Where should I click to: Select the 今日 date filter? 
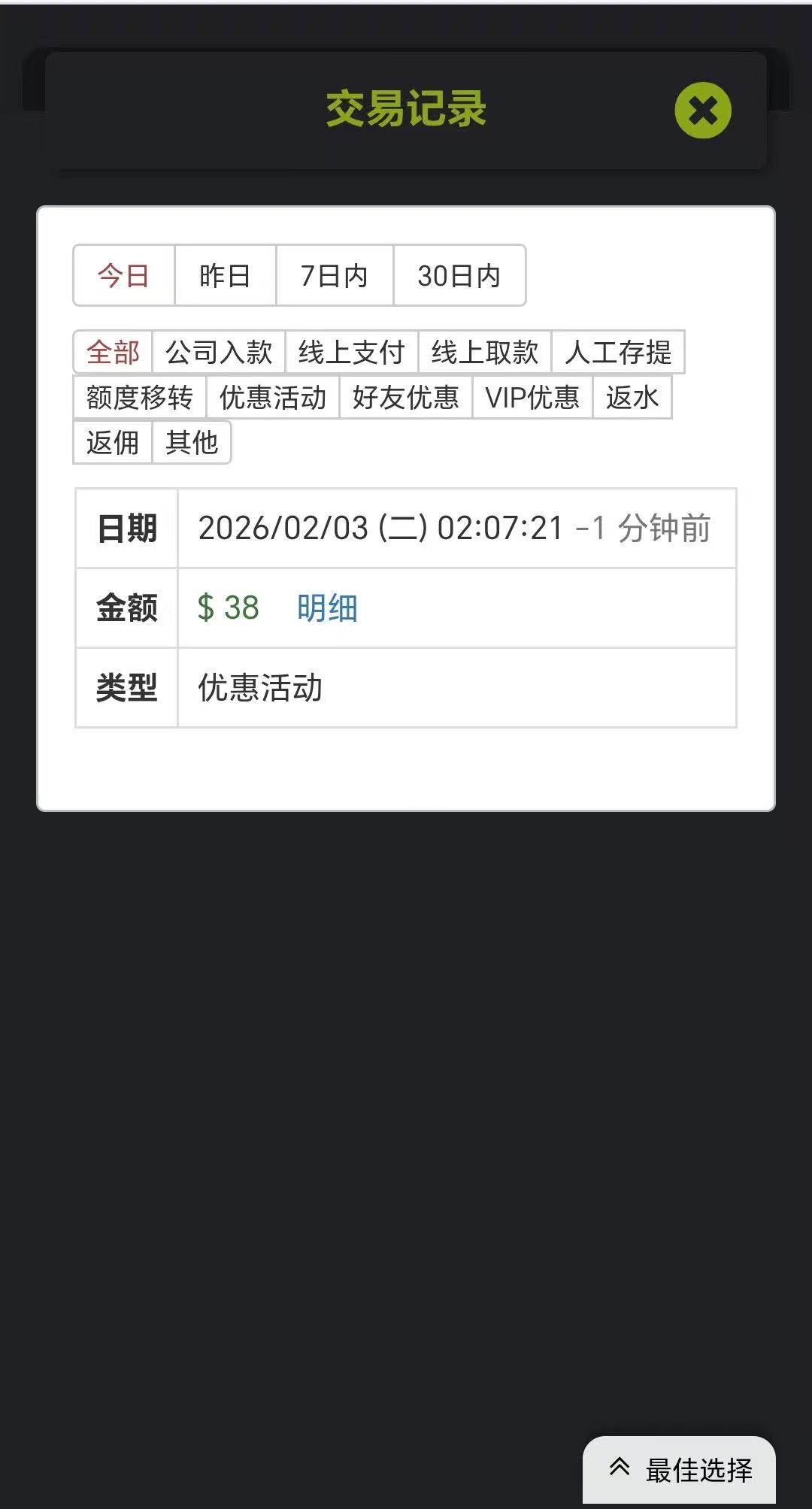point(124,276)
